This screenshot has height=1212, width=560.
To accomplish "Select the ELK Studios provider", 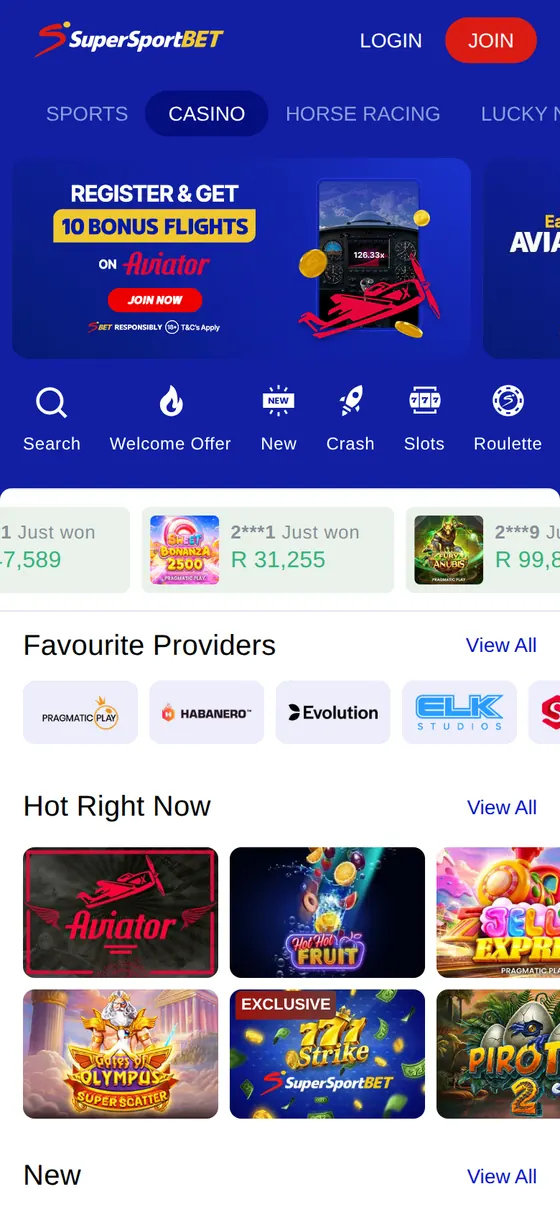I will pos(460,713).
